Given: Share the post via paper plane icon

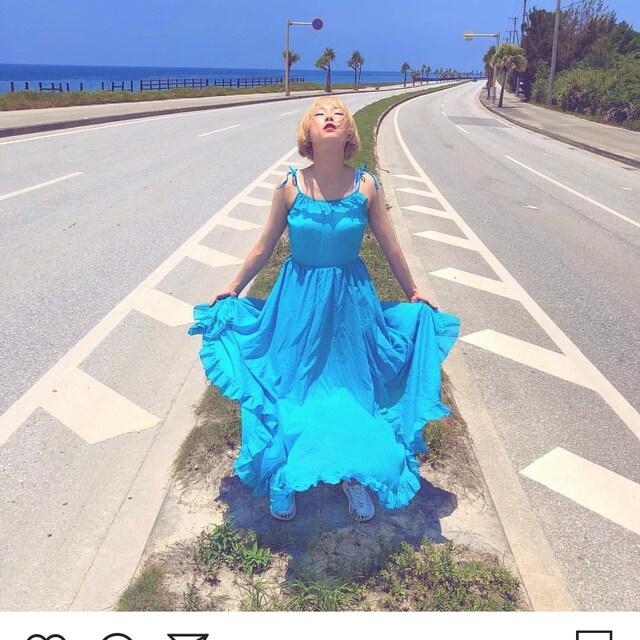Looking at the screenshot, I should click(187, 637).
